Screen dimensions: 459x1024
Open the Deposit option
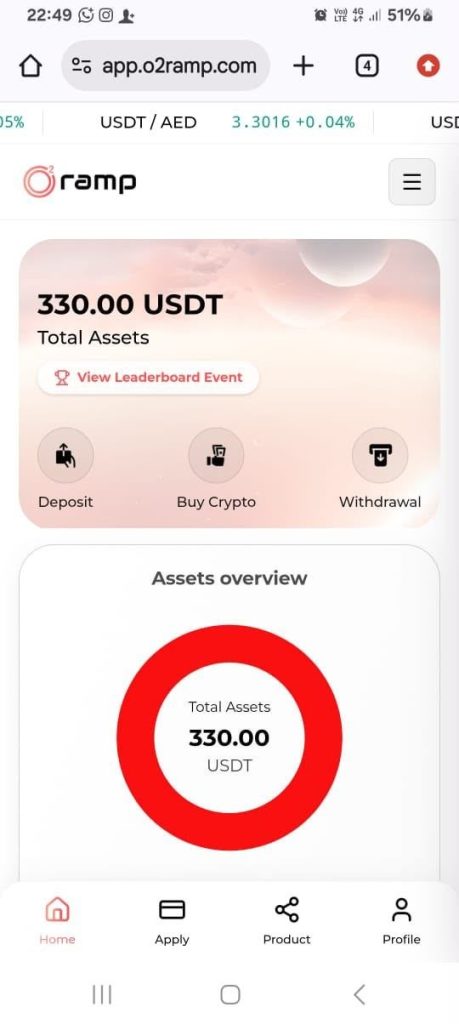click(65, 469)
